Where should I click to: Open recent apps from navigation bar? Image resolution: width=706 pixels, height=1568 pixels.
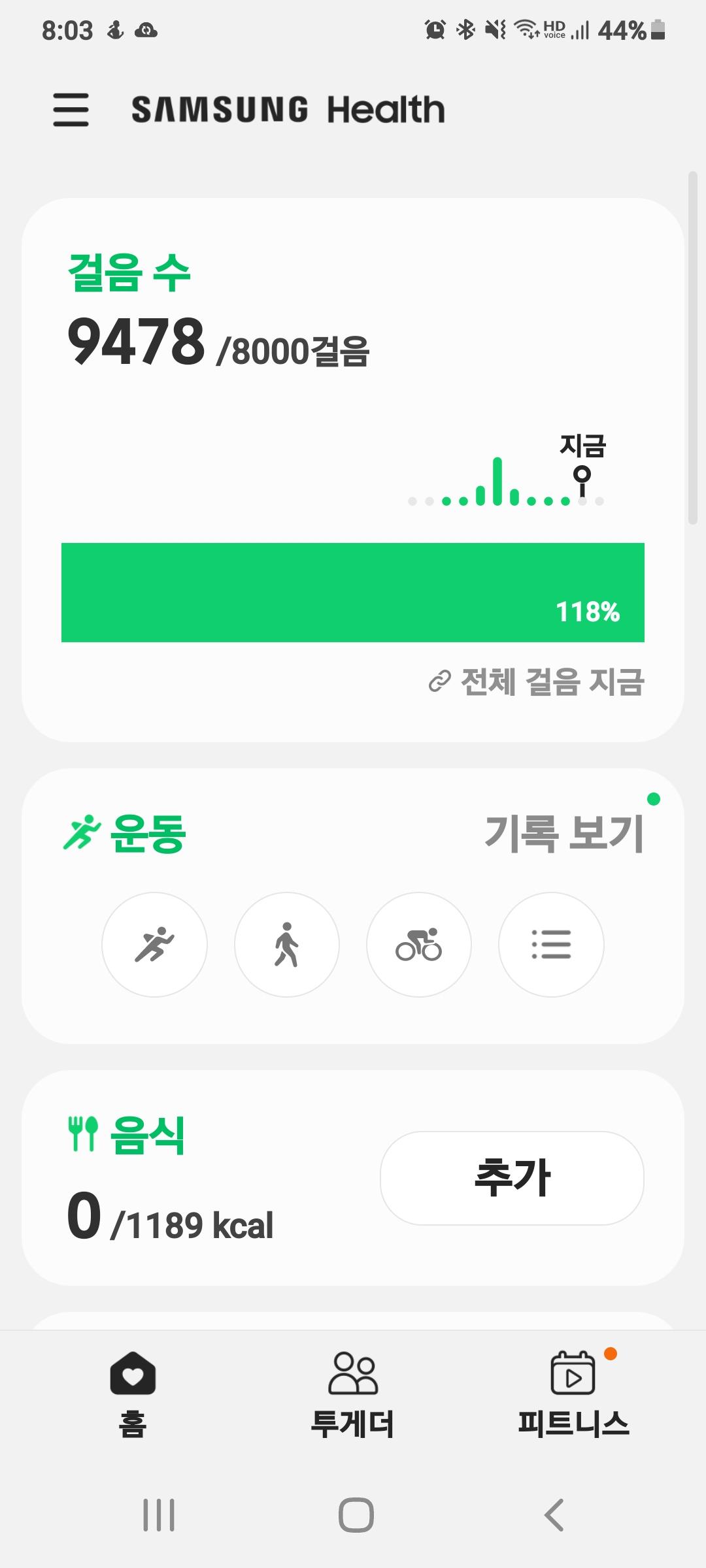[159, 1514]
